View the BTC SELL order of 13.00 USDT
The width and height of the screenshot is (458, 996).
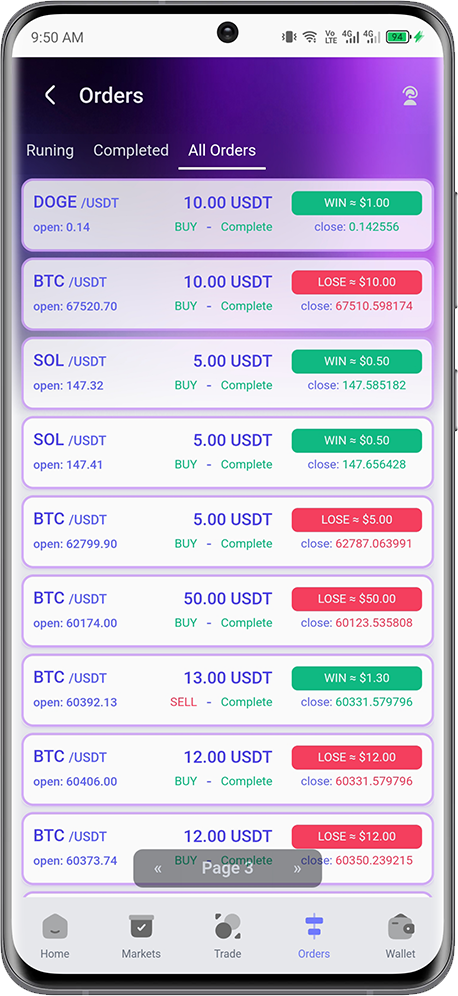[227, 690]
